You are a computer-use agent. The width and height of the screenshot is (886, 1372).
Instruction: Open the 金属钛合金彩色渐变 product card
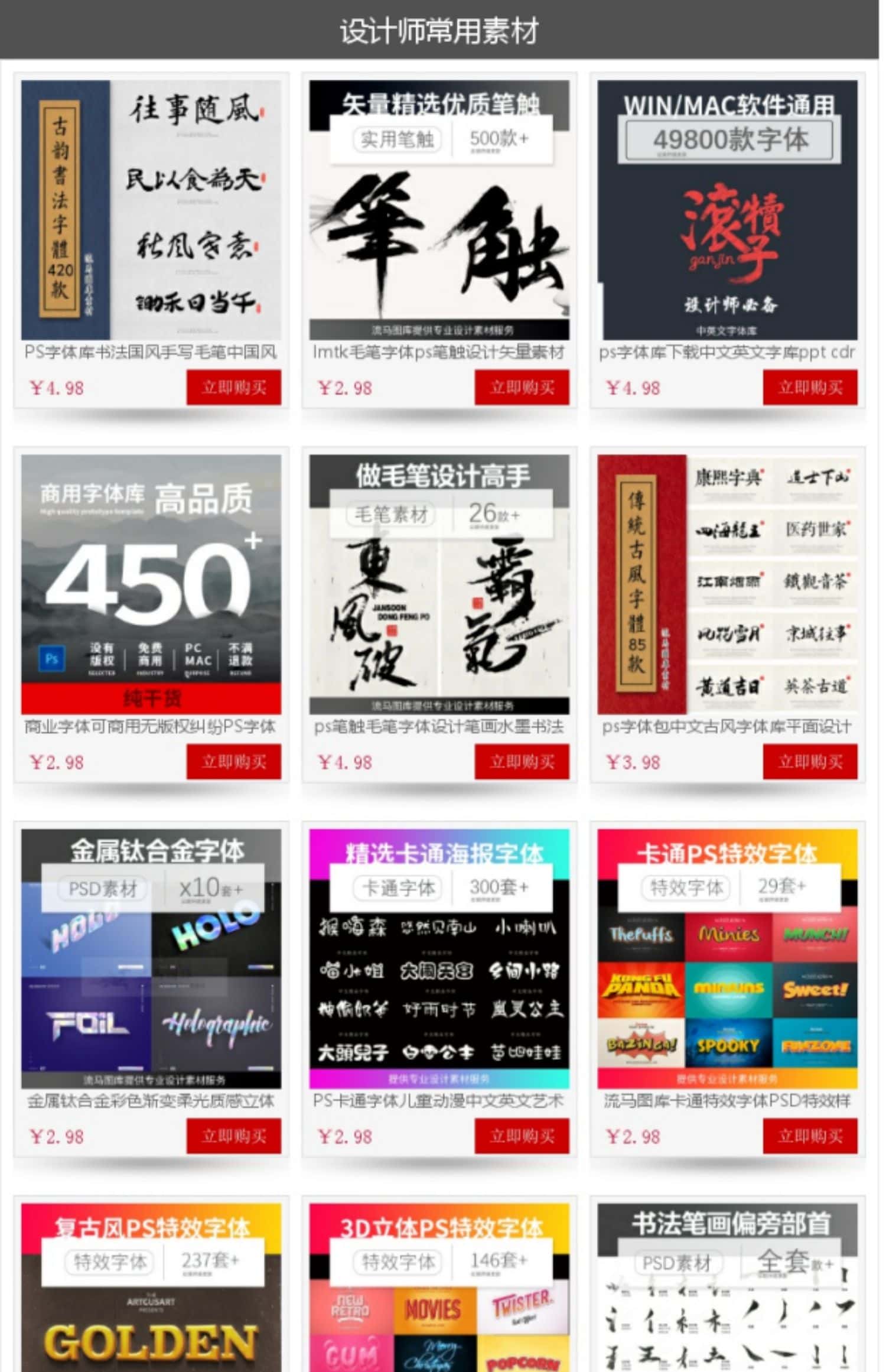click(151, 958)
